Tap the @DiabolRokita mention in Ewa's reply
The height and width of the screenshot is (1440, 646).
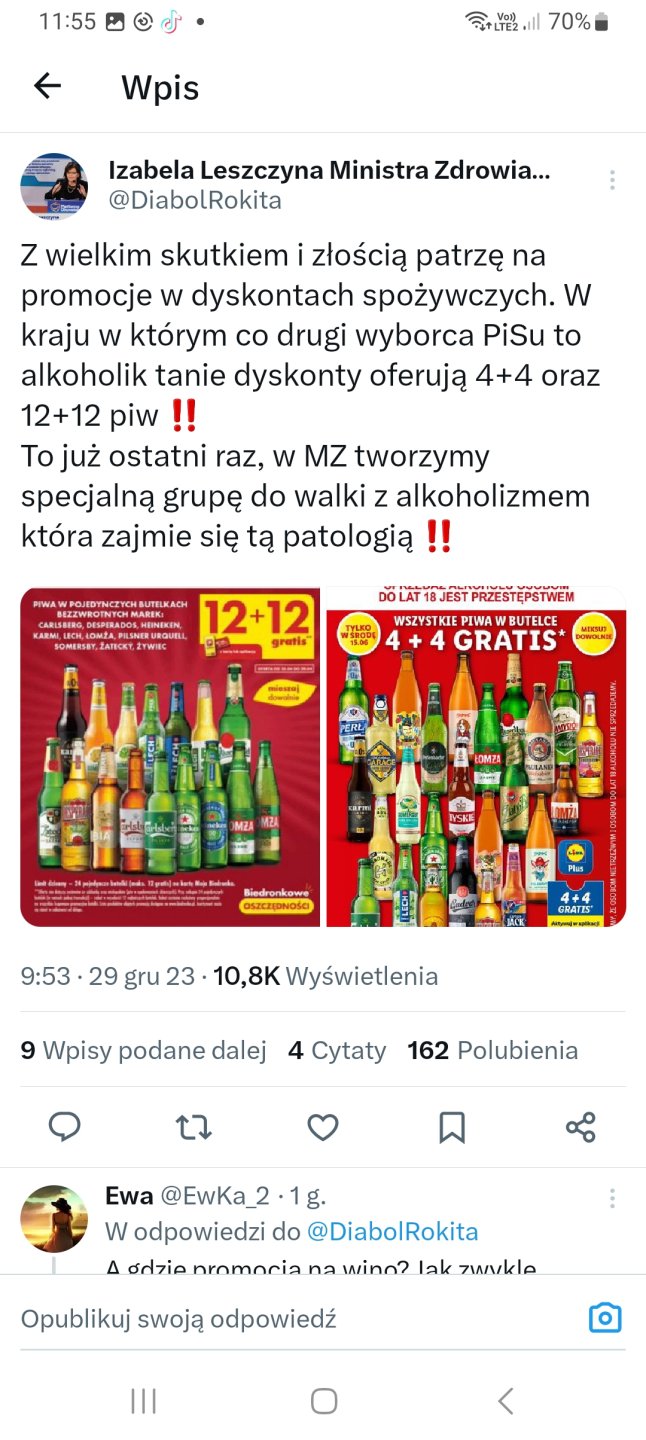pyautogui.click(x=392, y=1232)
